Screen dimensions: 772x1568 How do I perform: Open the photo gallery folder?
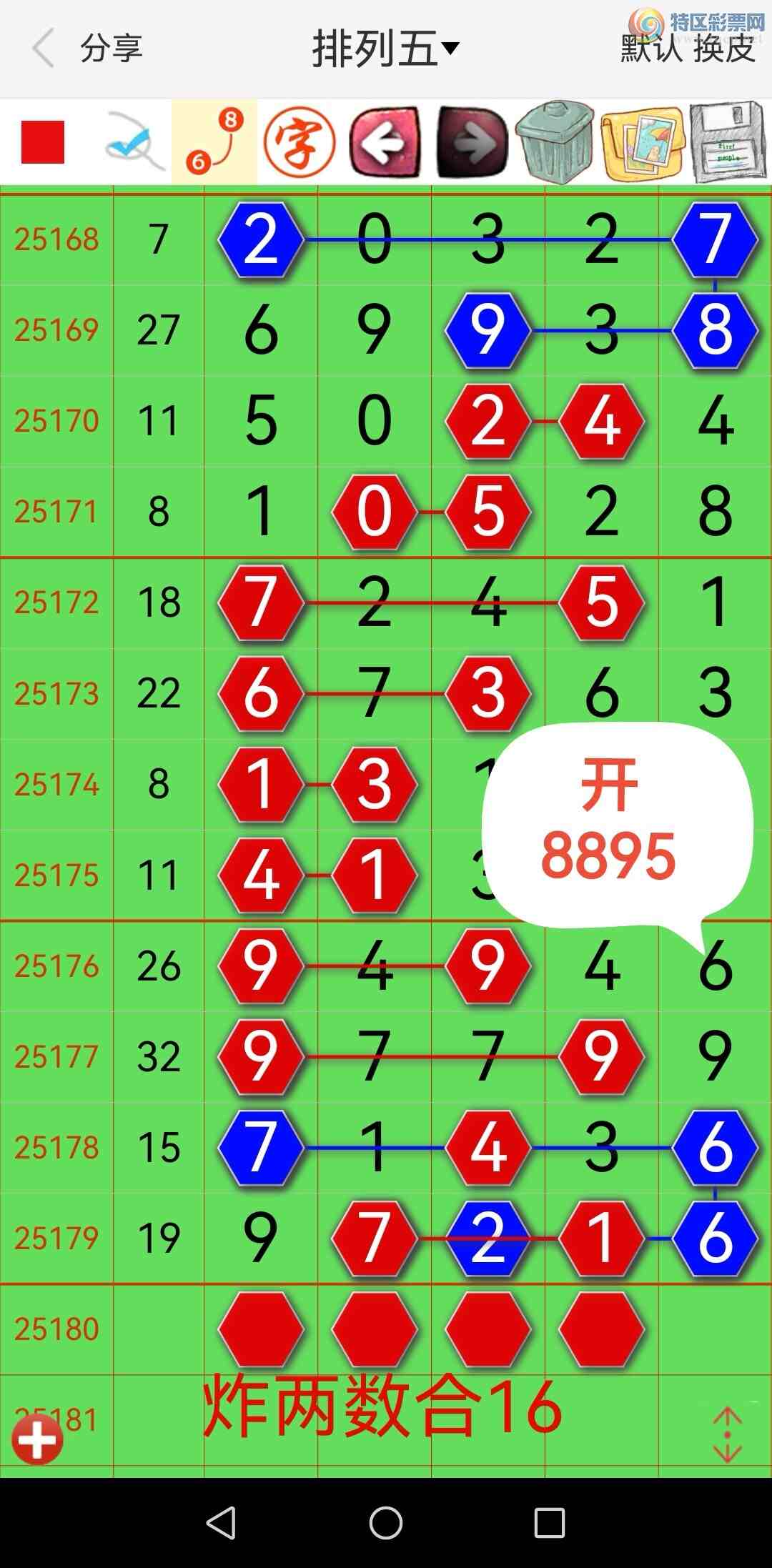pyautogui.click(x=643, y=142)
